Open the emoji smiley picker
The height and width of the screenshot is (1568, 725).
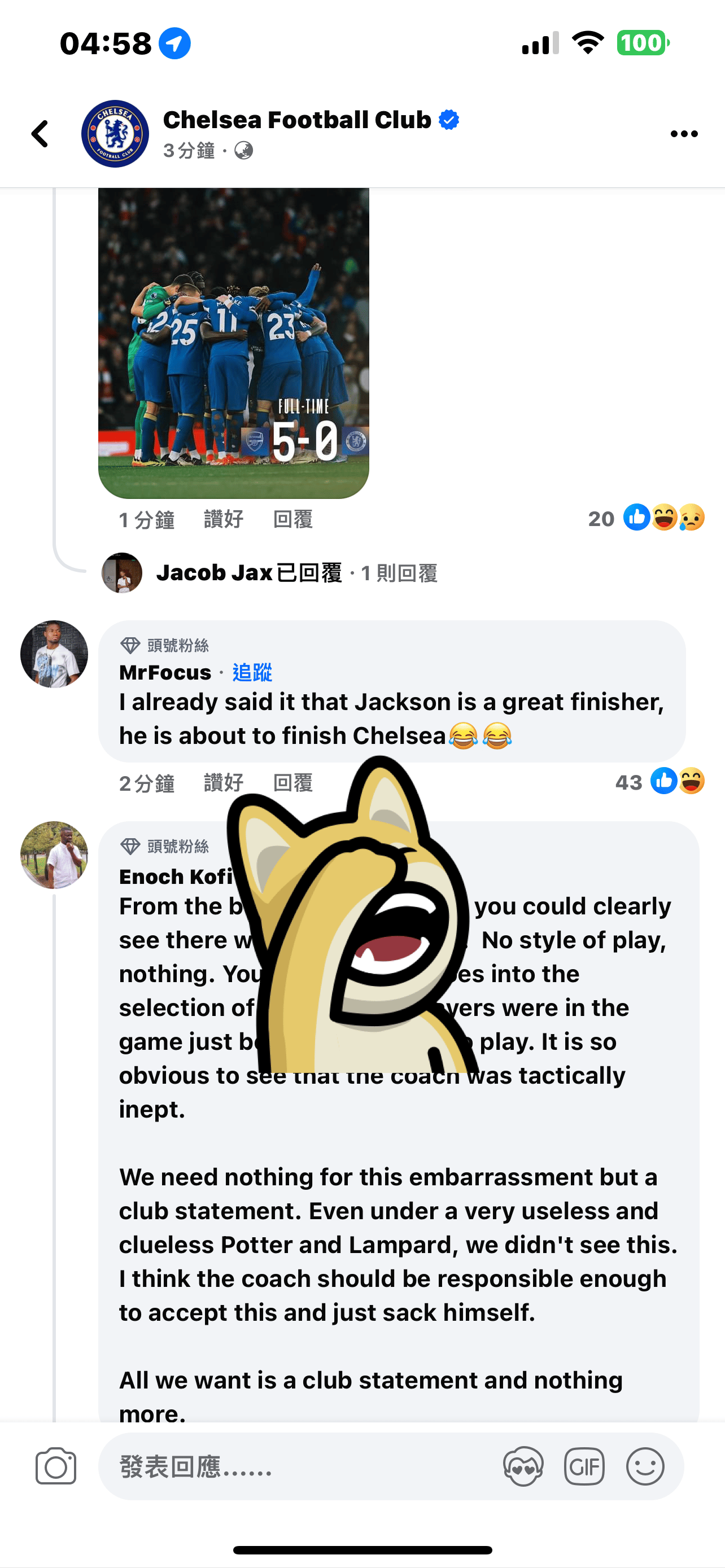645,1466
